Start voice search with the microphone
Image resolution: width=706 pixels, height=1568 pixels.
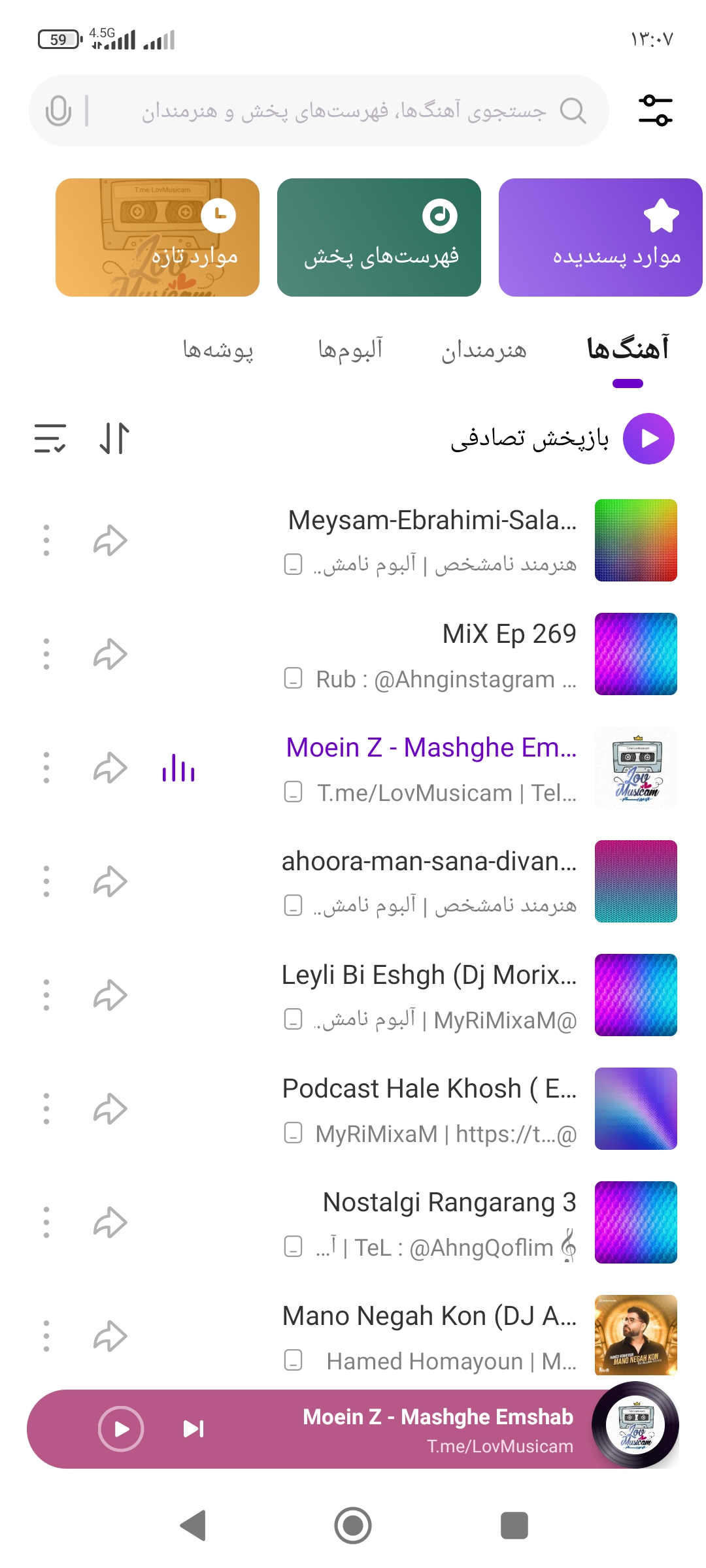click(59, 111)
